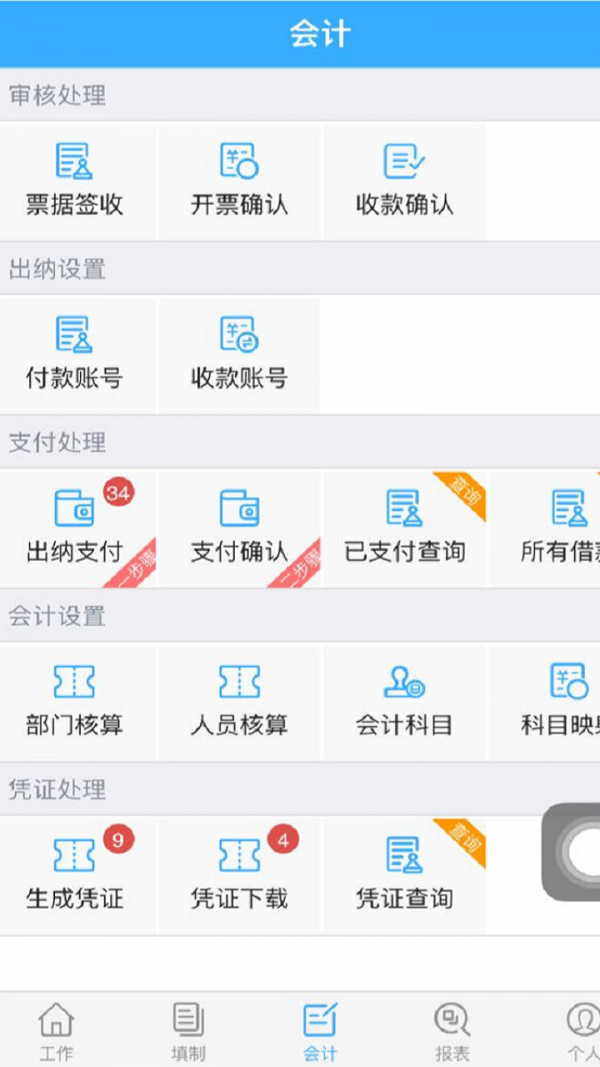
Task: Open 人员核算
Action: 239,702
